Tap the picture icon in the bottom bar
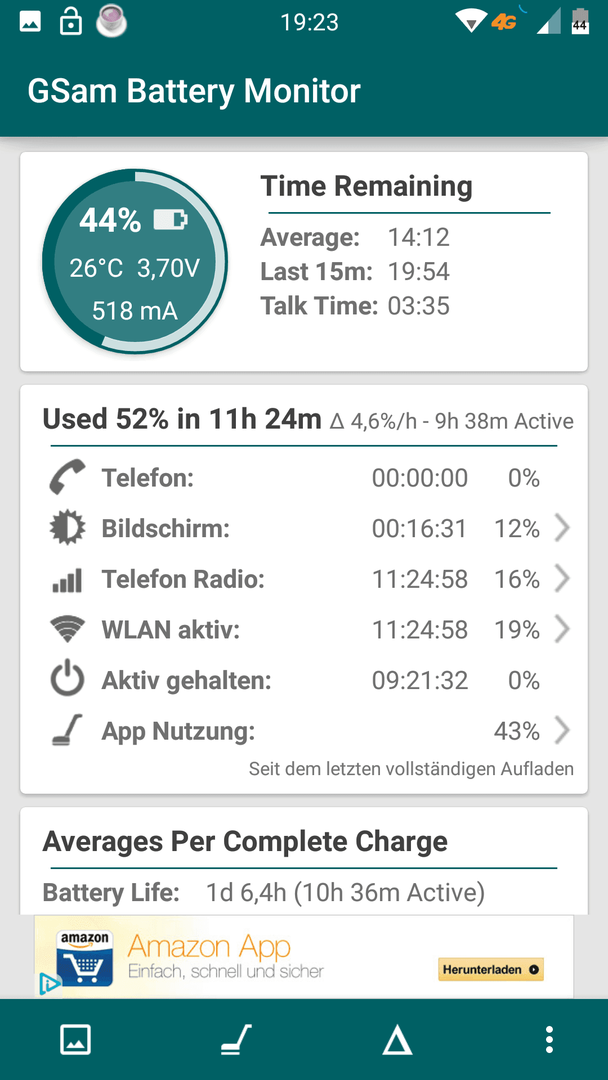 75,1039
